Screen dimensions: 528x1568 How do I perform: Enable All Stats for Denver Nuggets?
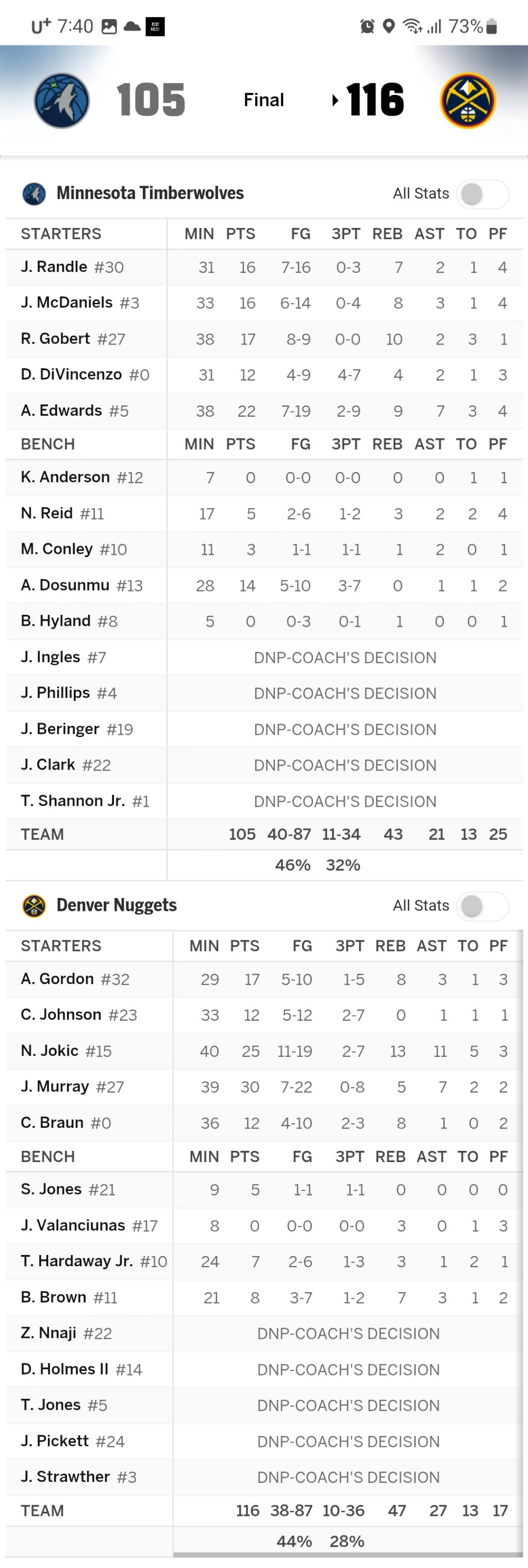tap(483, 906)
